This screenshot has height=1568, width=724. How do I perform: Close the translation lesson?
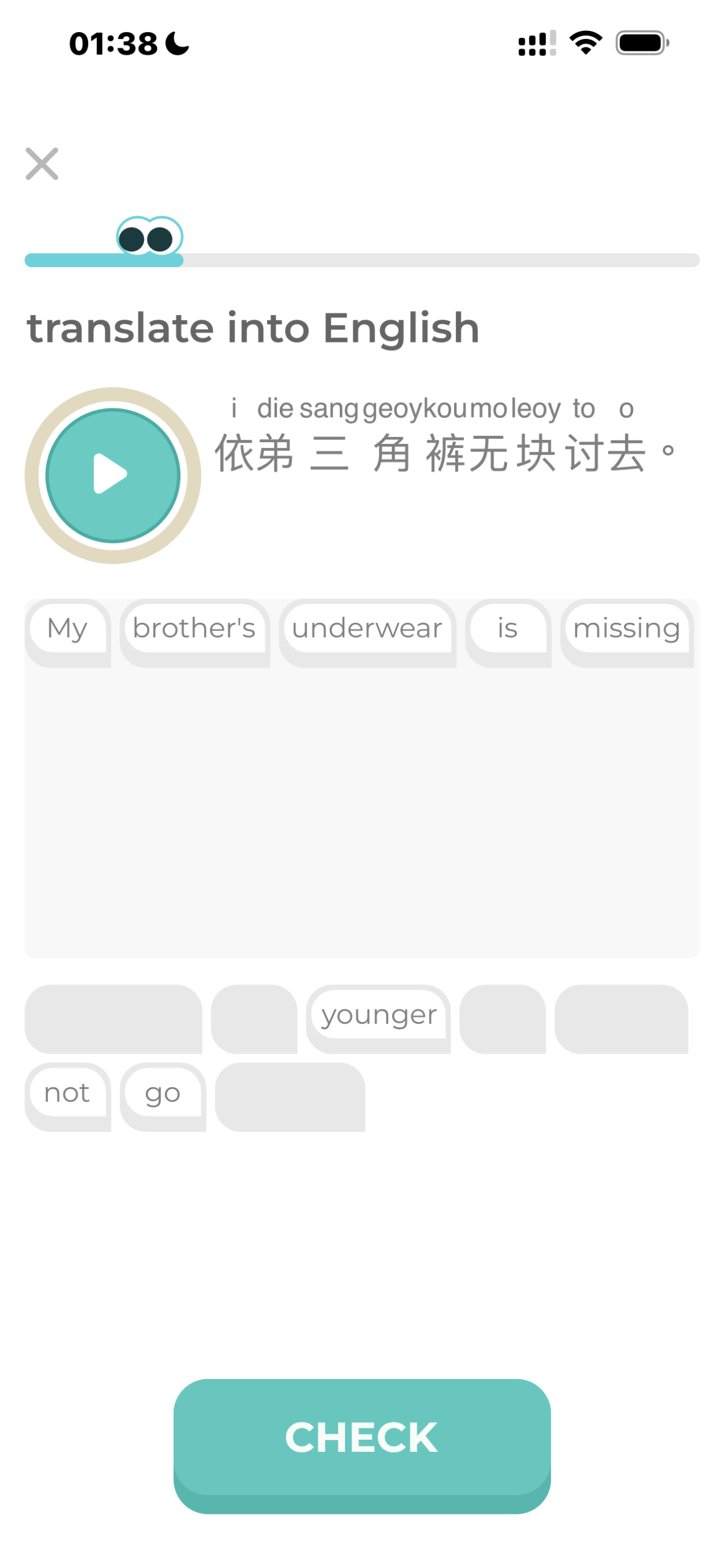(42, 164)
